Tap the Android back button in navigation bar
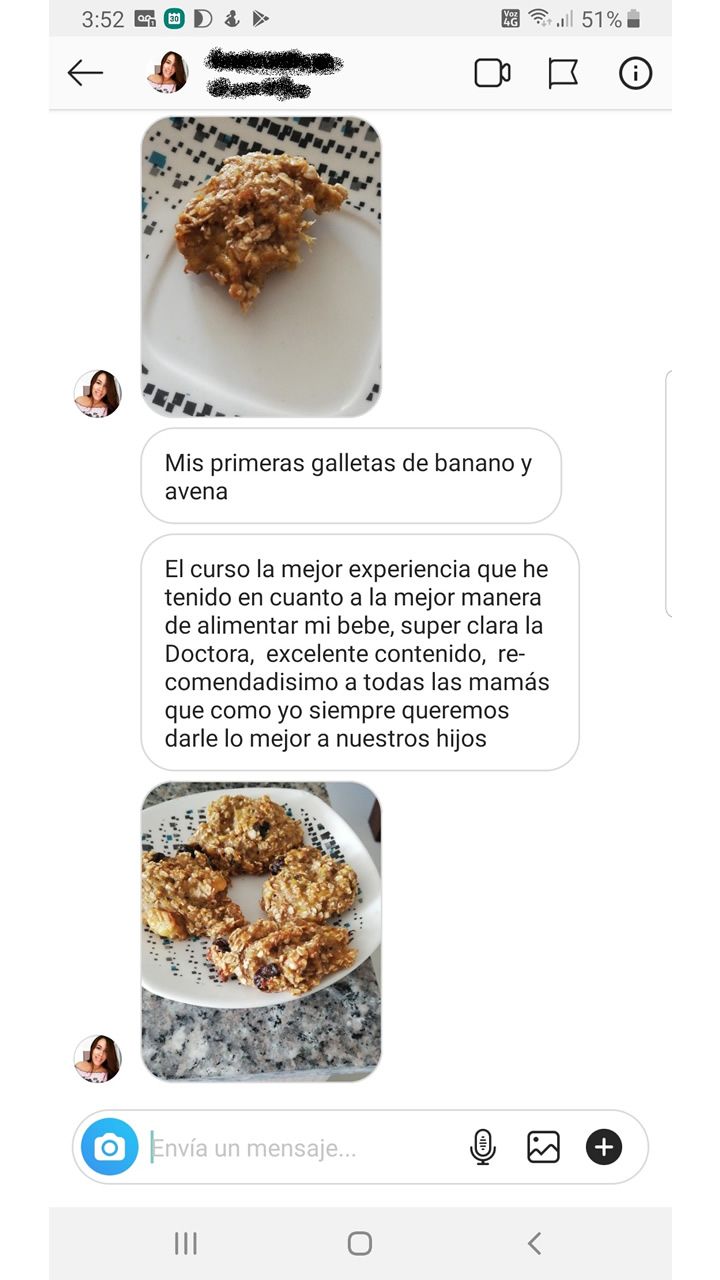This screenshot has width=720, height=1280. (x=533, y=1243)
